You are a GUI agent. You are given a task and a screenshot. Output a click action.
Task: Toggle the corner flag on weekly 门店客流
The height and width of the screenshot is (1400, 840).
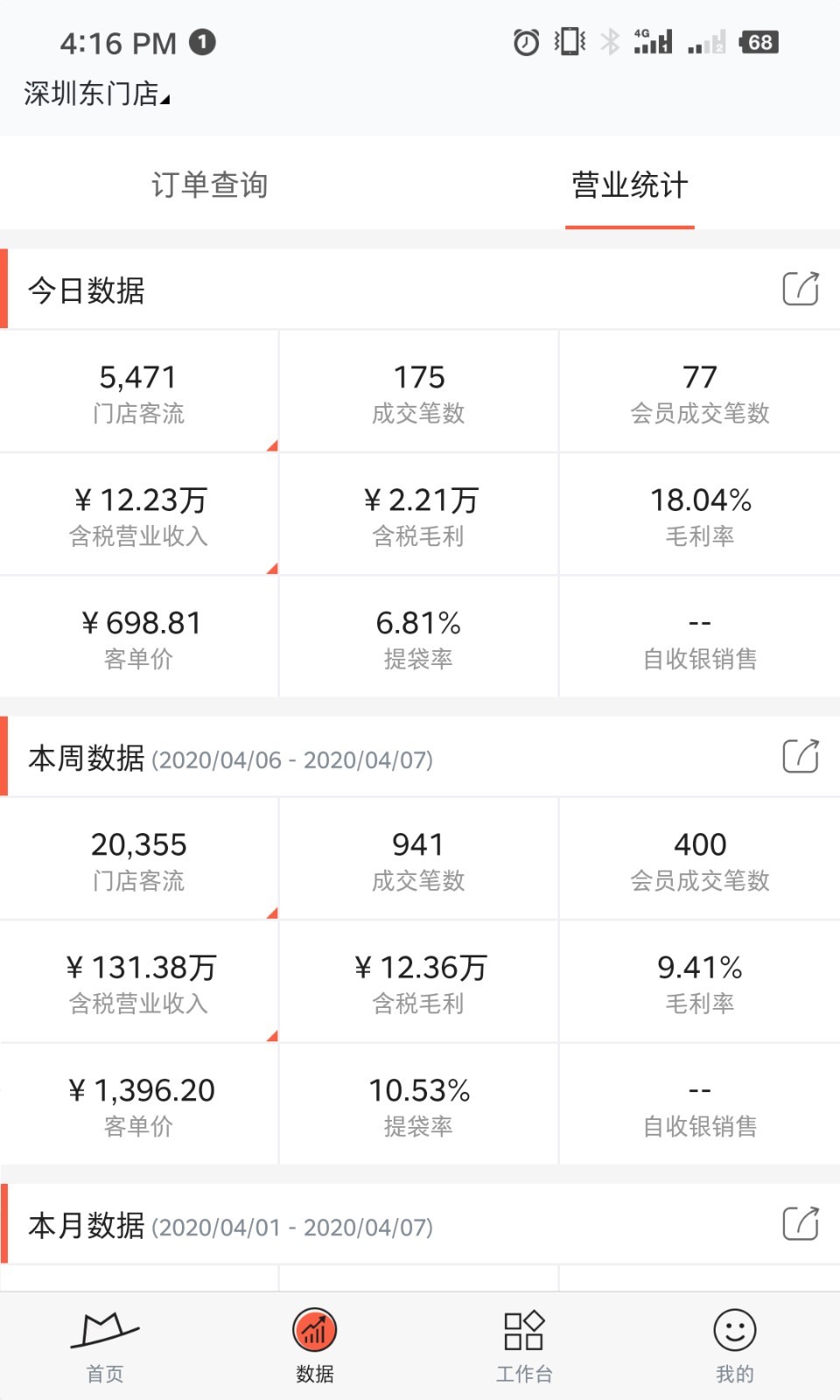click(x=271, y=913)
